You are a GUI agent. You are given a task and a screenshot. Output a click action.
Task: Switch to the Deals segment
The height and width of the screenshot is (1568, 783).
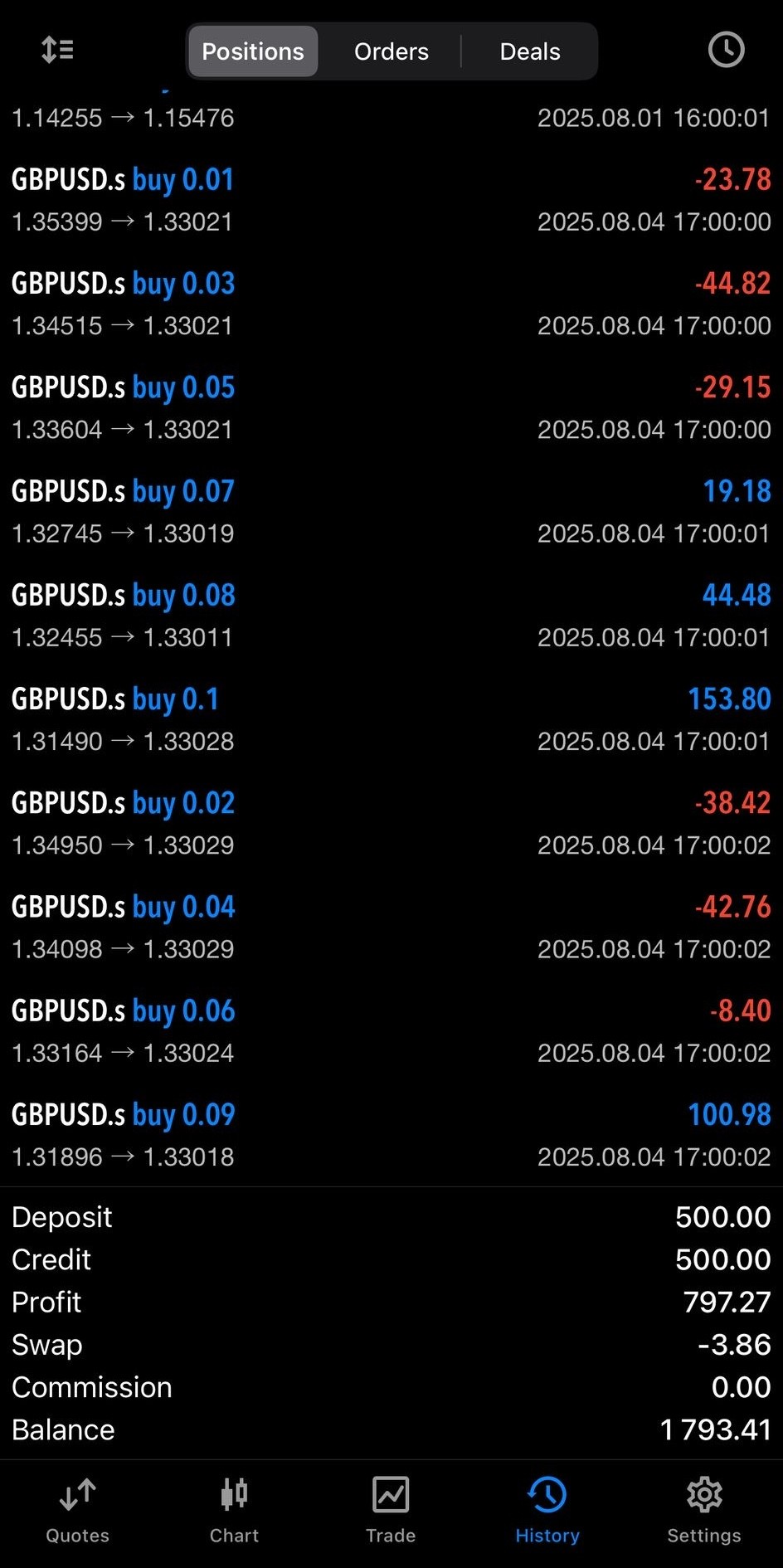click(x=530, y=51)
